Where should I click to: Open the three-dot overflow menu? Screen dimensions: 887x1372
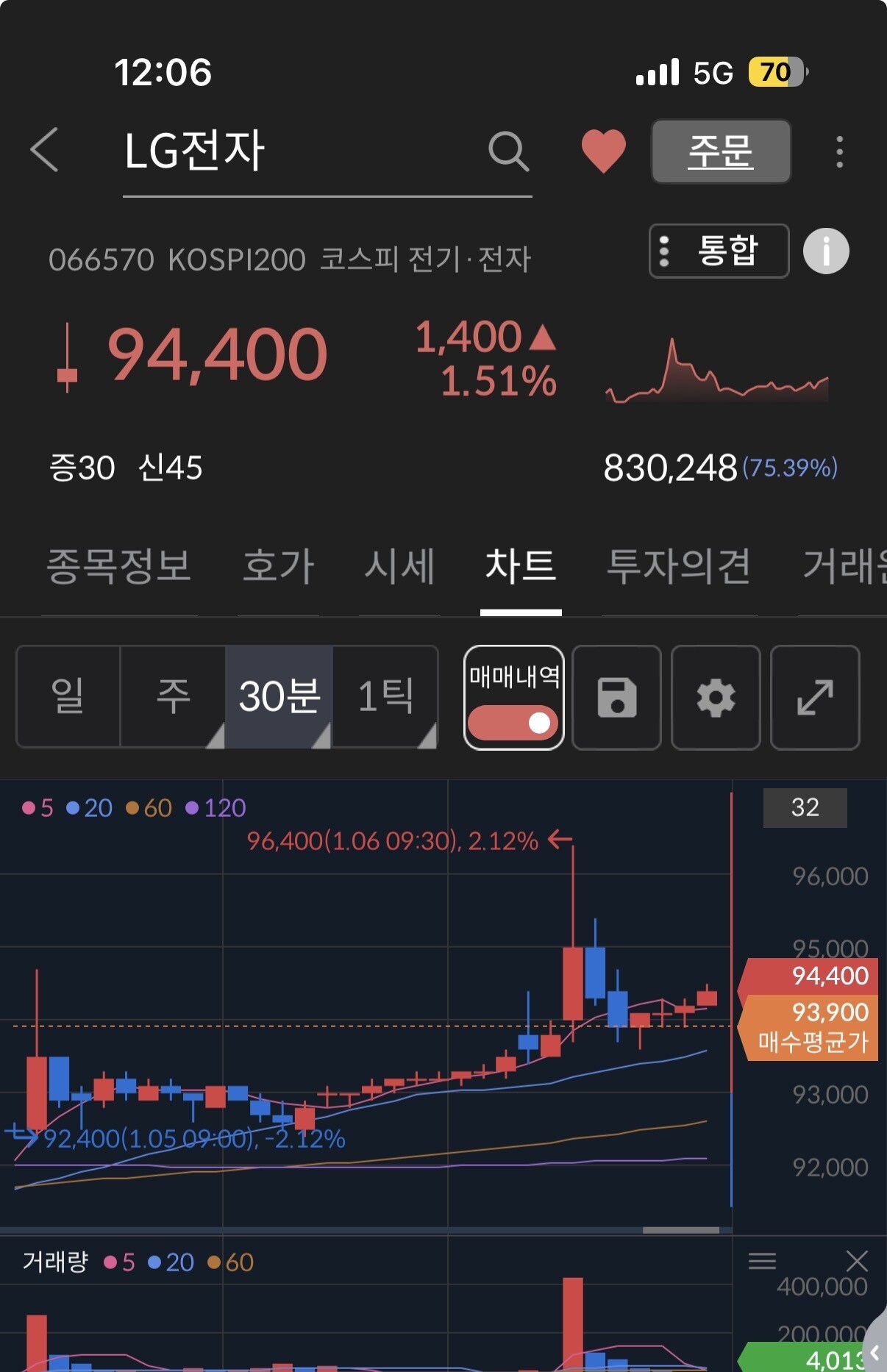(839, 152)
